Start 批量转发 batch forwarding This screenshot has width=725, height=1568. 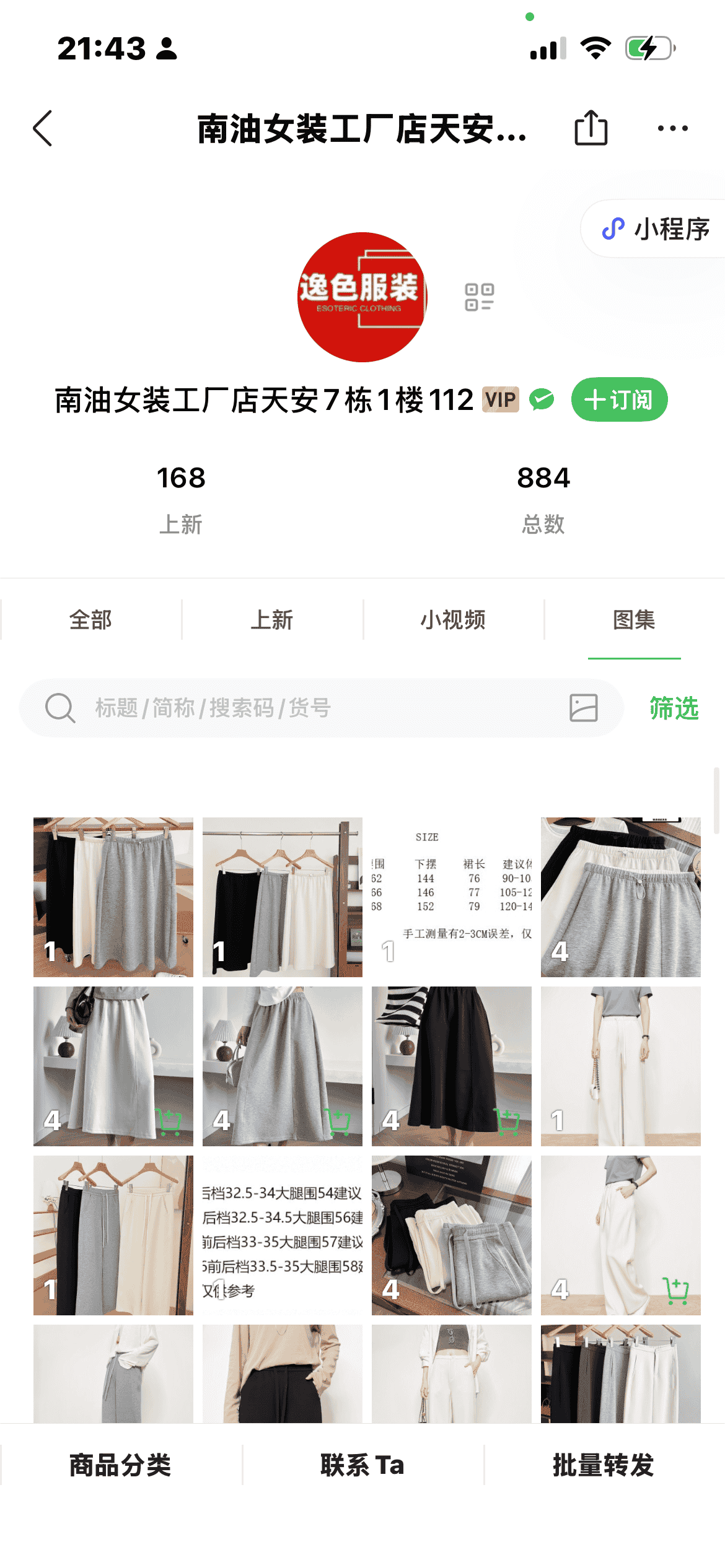604,1465
